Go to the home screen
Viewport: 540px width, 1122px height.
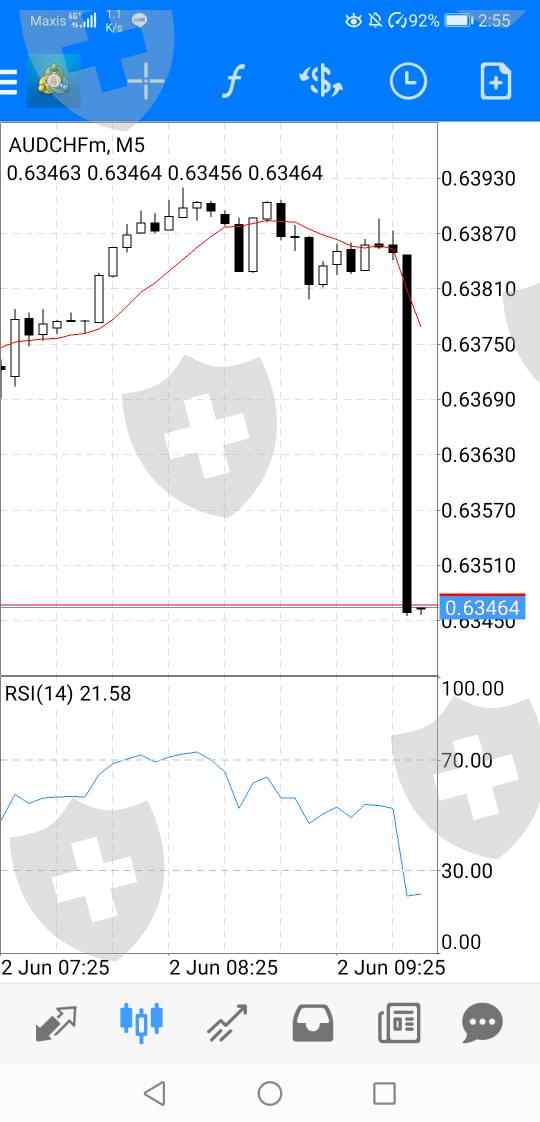click(x=270, y=1093)
